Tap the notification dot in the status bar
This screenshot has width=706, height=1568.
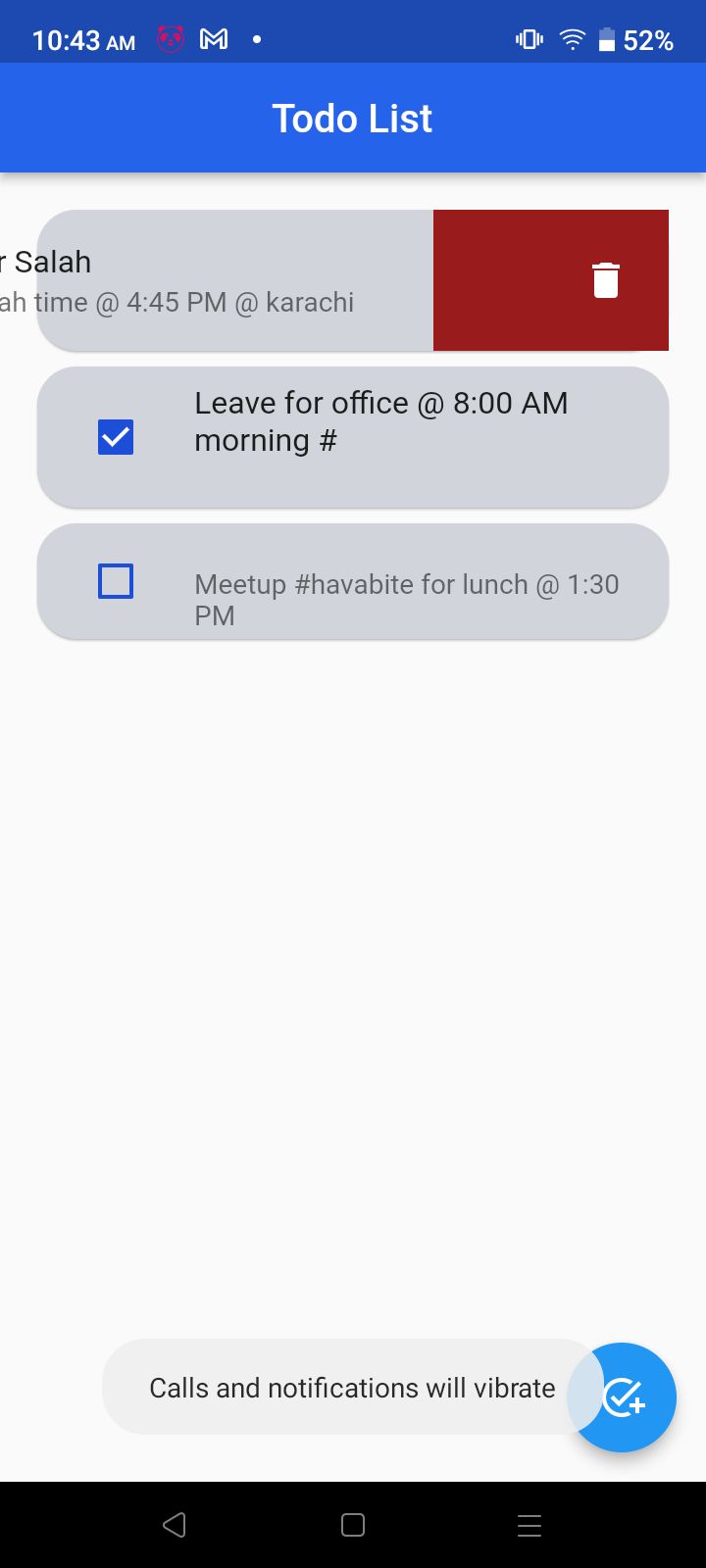tap(256, 39)
